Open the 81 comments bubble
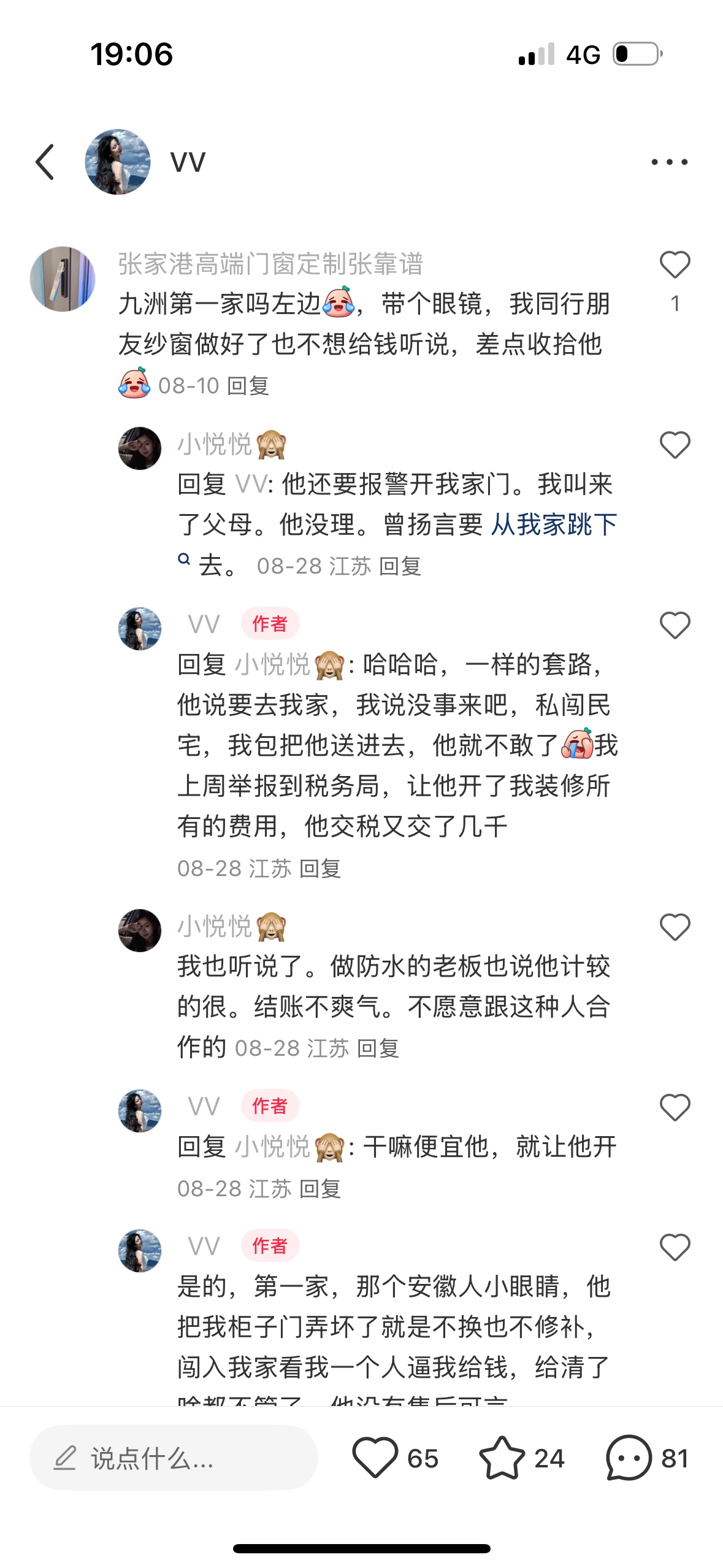The image size is (723, 1568). pos(629,1458)
